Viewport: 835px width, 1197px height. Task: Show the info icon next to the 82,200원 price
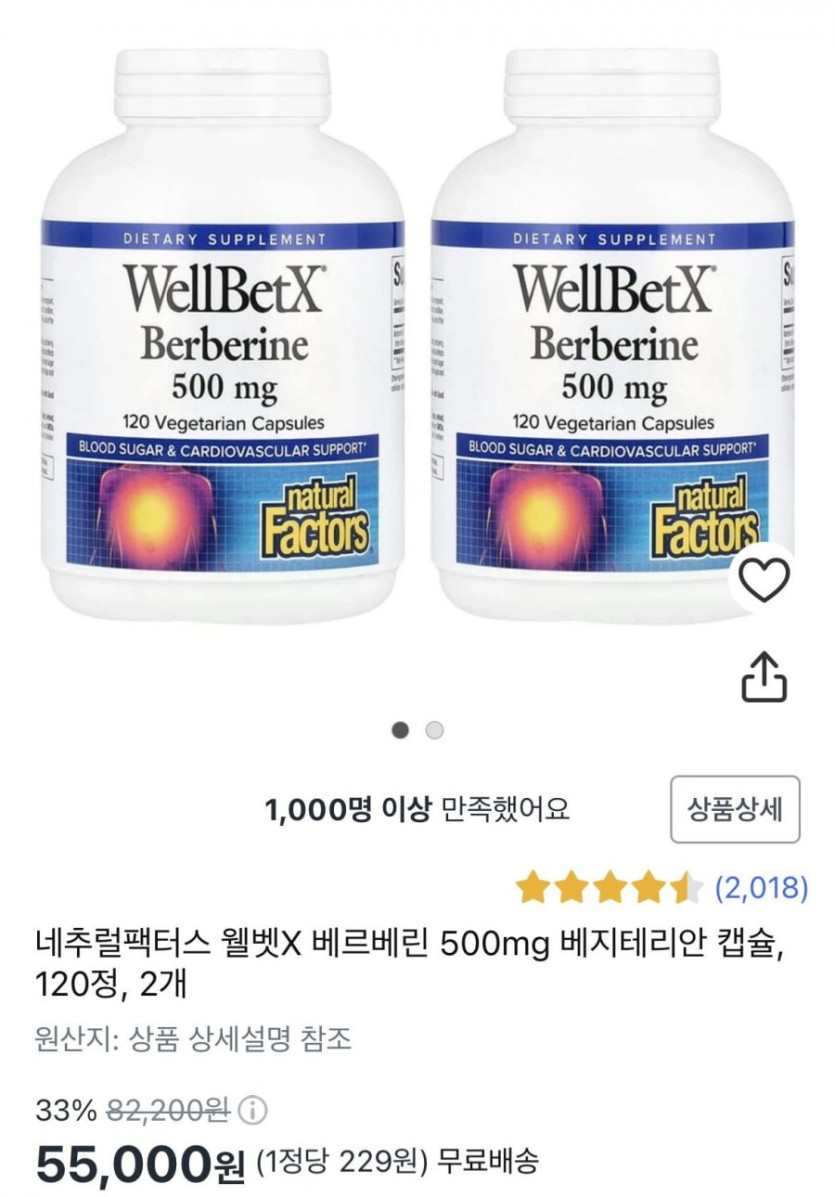pos(254,1111)
